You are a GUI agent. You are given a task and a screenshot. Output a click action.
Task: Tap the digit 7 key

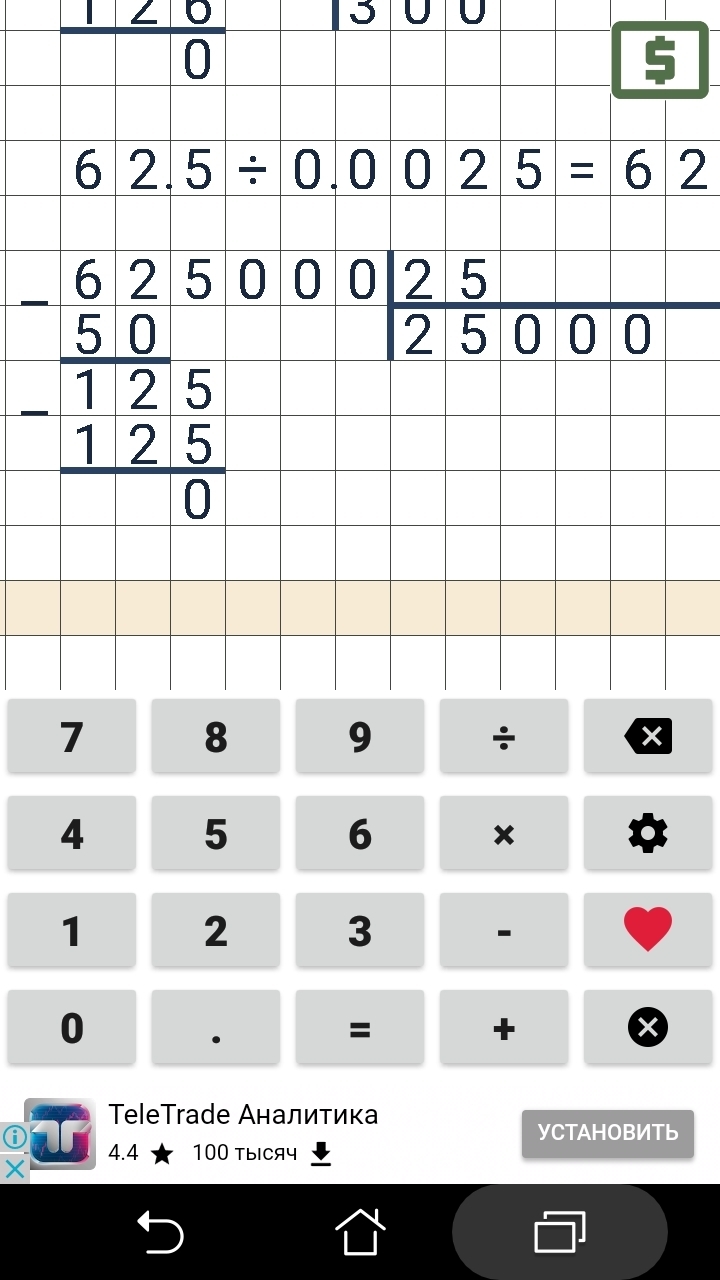72,737
